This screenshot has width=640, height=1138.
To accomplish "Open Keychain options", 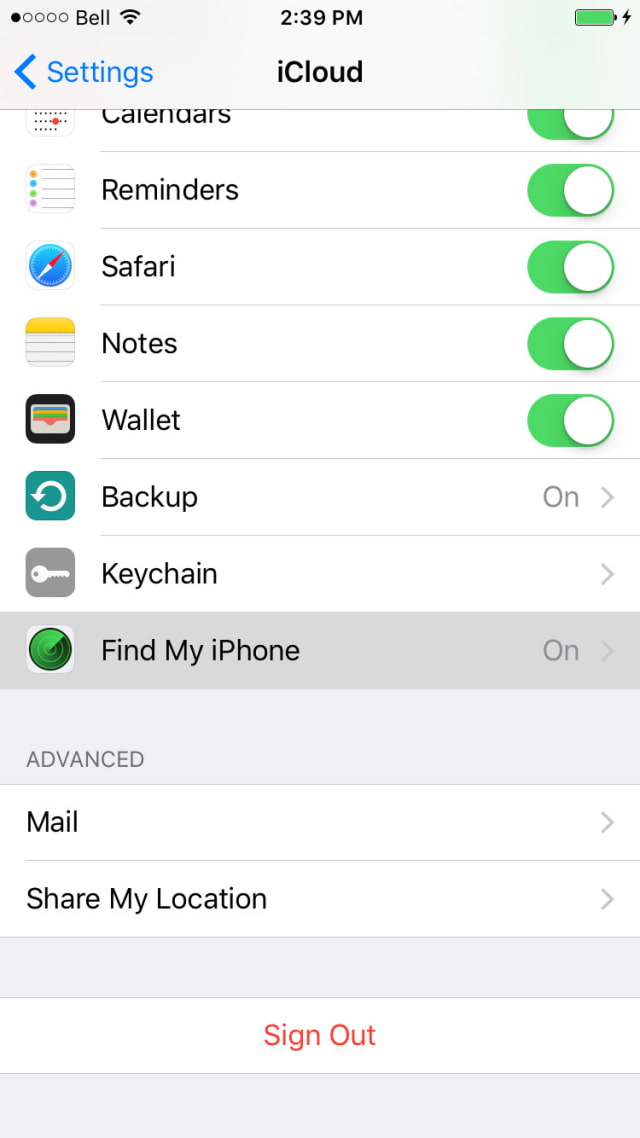I will coord(320,574).
